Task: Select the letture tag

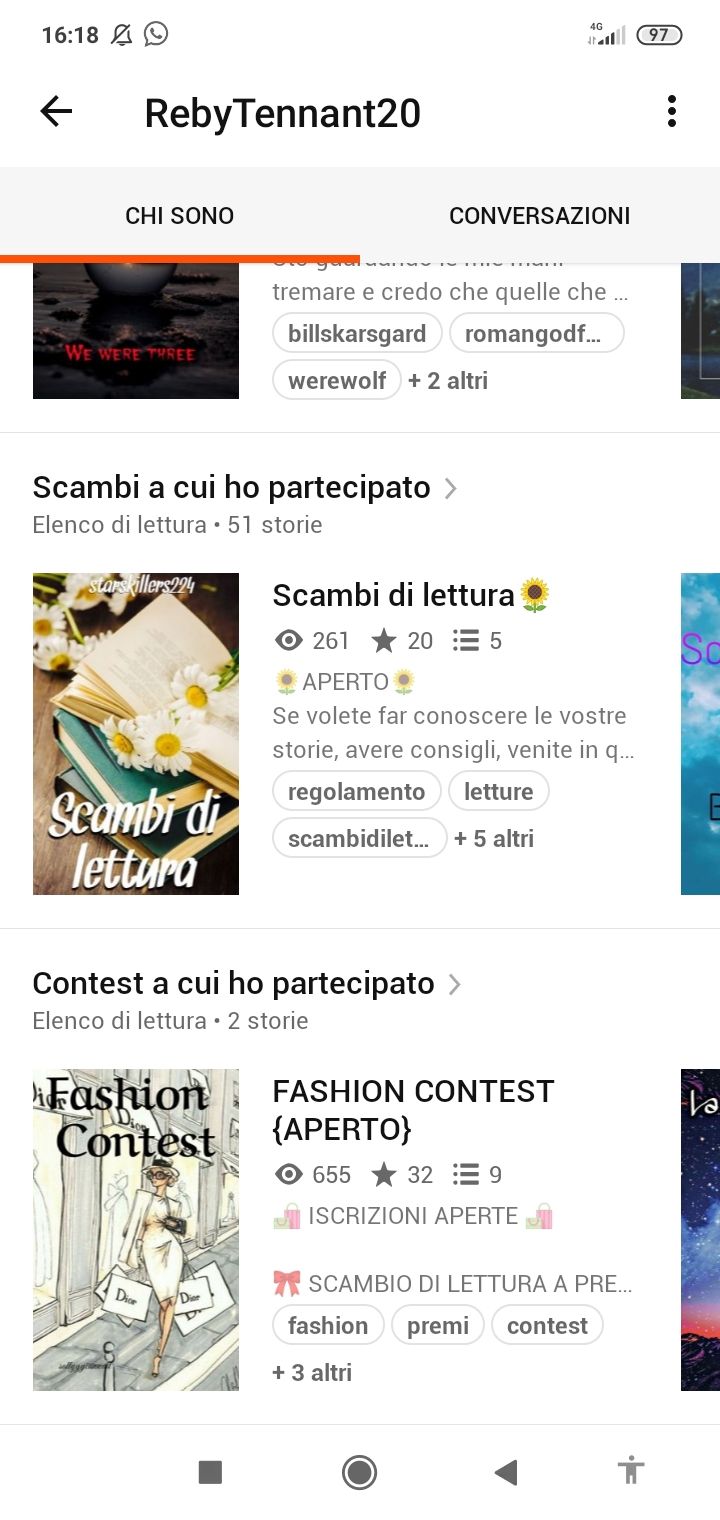Action: click(x=498, y=792)
